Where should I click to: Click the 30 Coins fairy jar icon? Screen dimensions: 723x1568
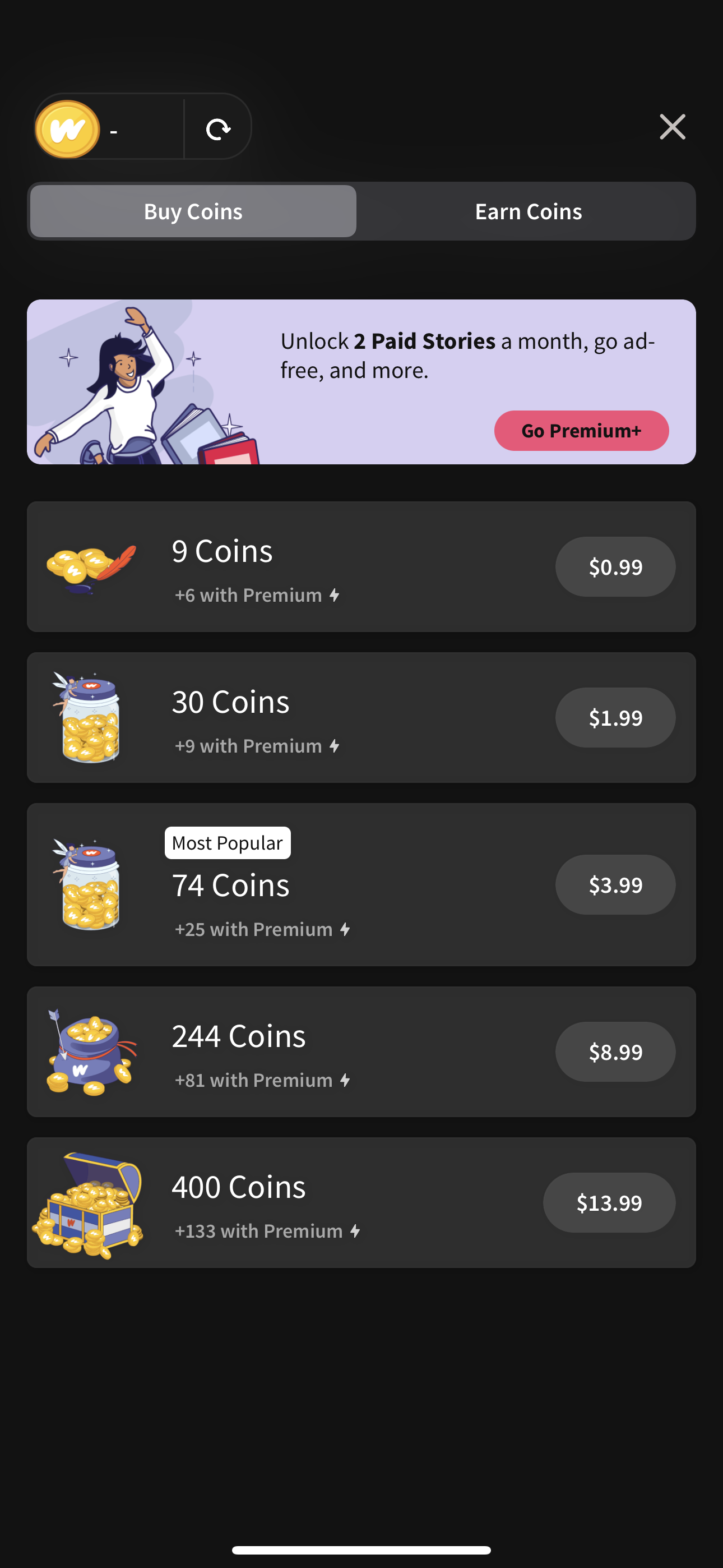coord(87,718)
